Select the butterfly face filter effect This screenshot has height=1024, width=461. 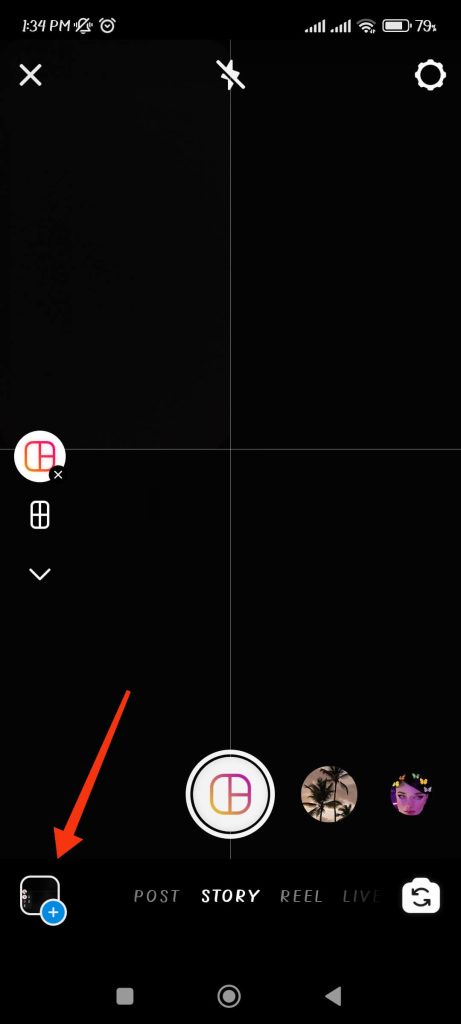point(412,794)
